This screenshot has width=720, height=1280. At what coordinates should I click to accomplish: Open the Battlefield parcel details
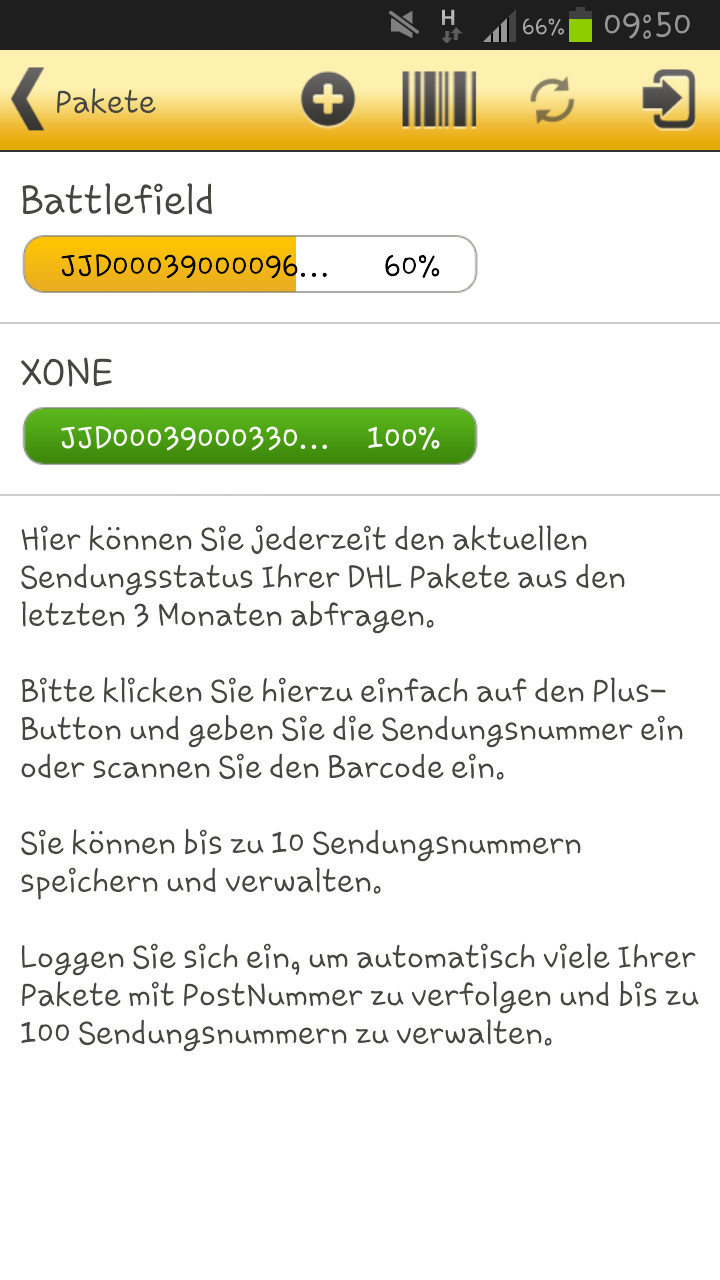coord(249,264)
